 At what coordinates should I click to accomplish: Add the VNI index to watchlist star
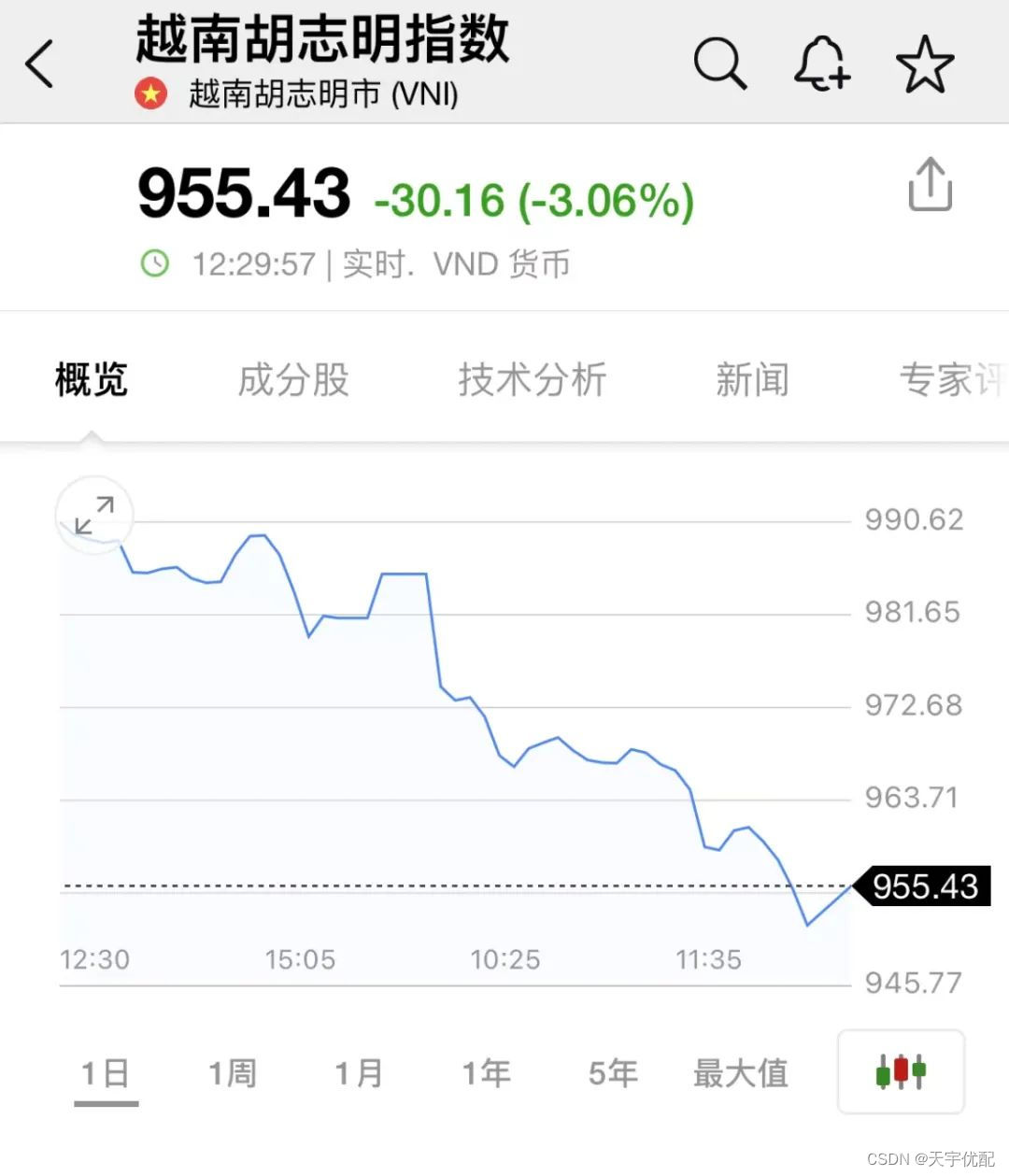(924, 64)
